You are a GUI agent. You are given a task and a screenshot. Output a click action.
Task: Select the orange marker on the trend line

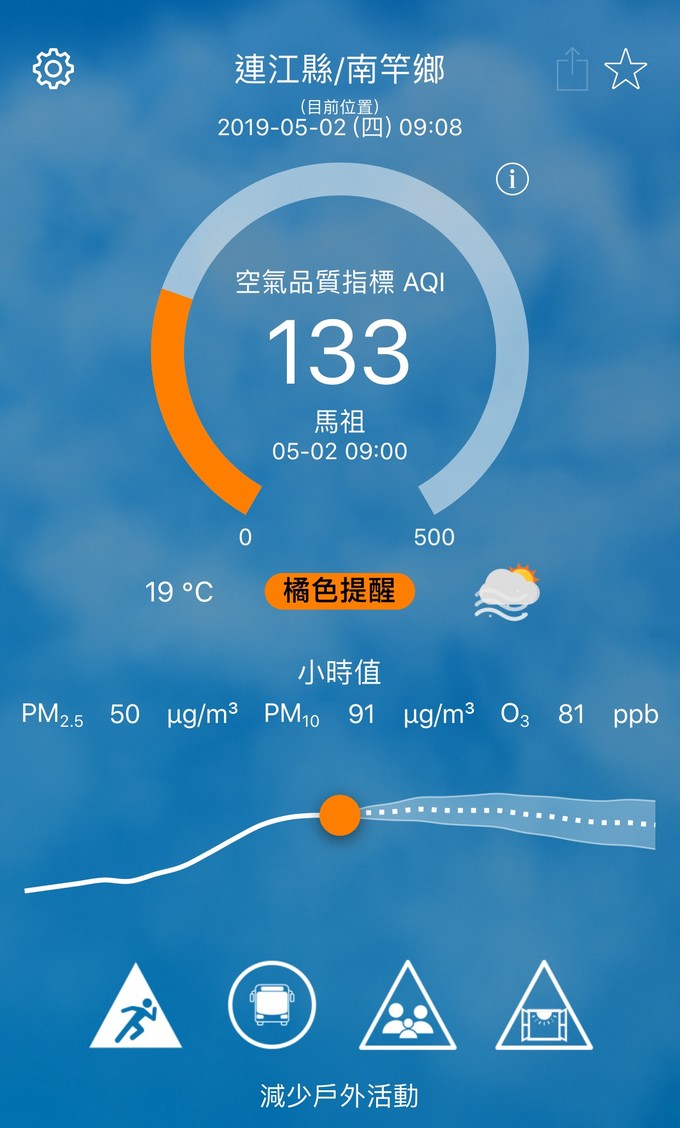340,815
